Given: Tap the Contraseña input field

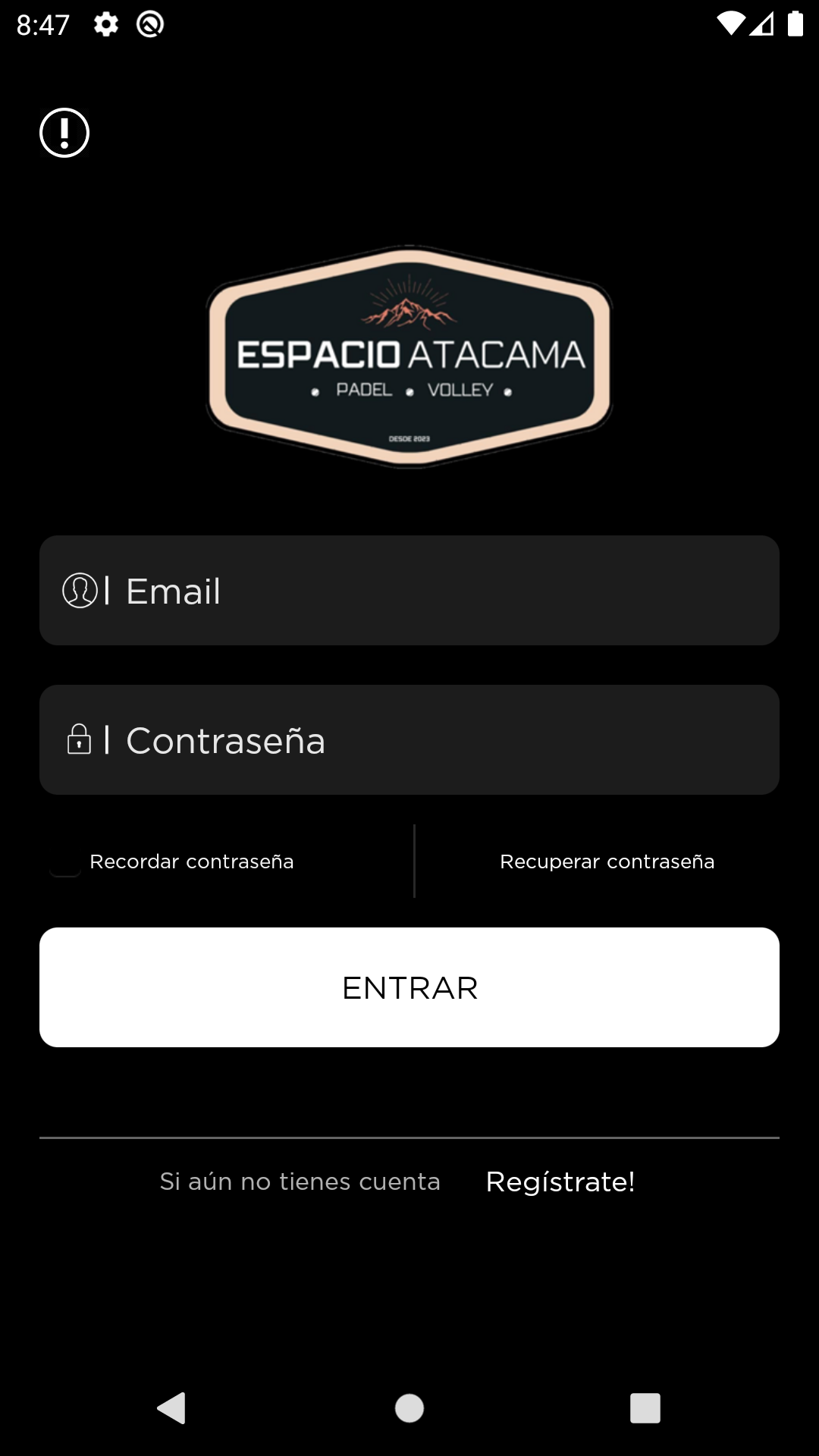Looking at the screenshot, I should (x=409, y=740).
